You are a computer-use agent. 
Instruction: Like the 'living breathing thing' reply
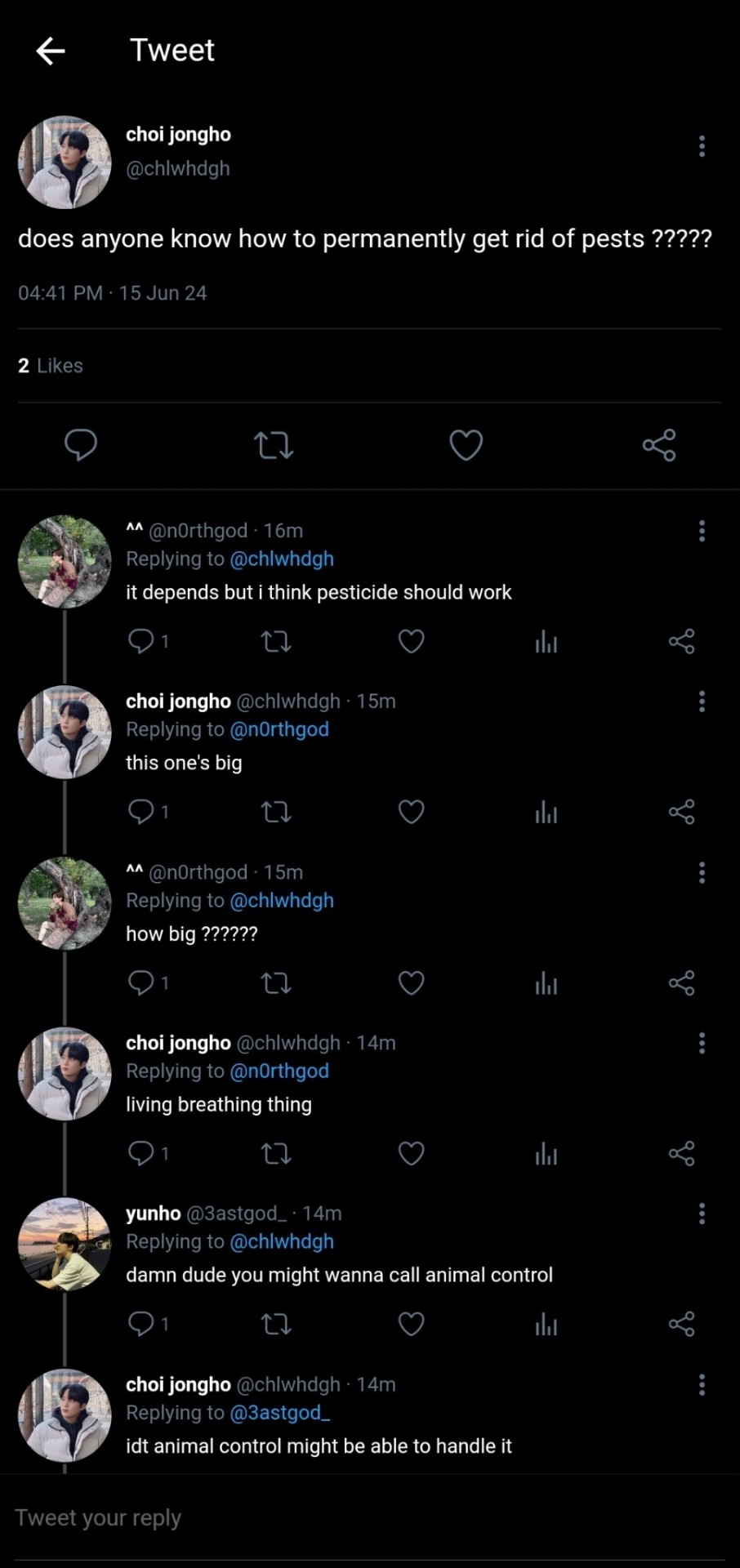411,1153
